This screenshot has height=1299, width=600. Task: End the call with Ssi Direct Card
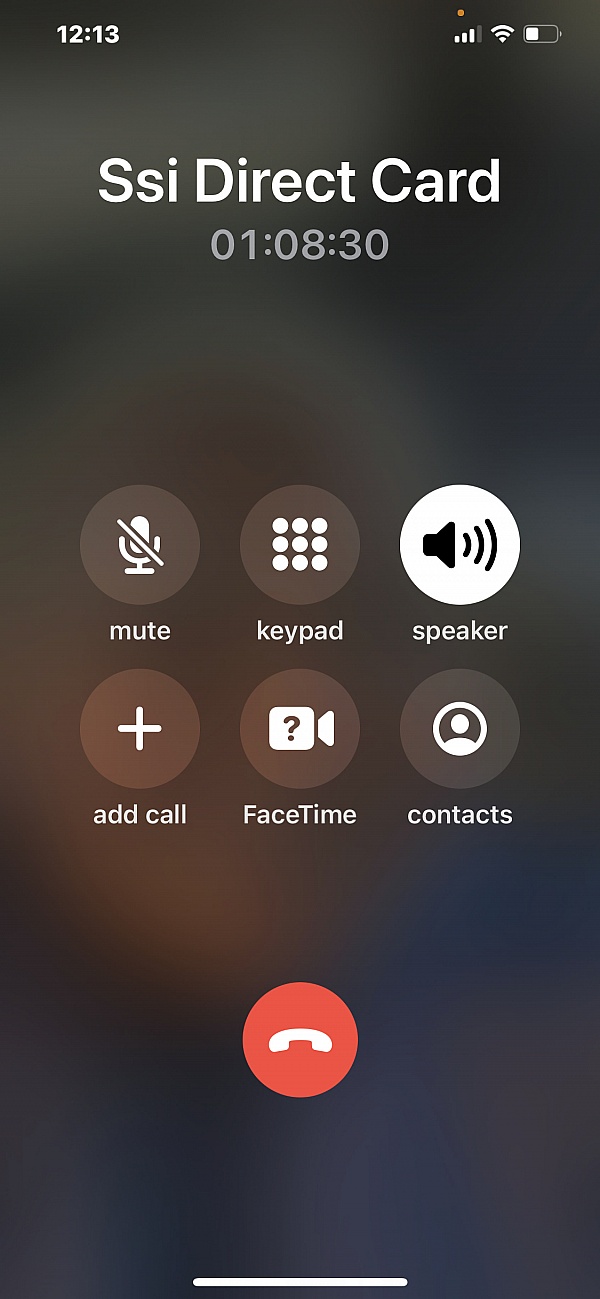[300, 1040]
